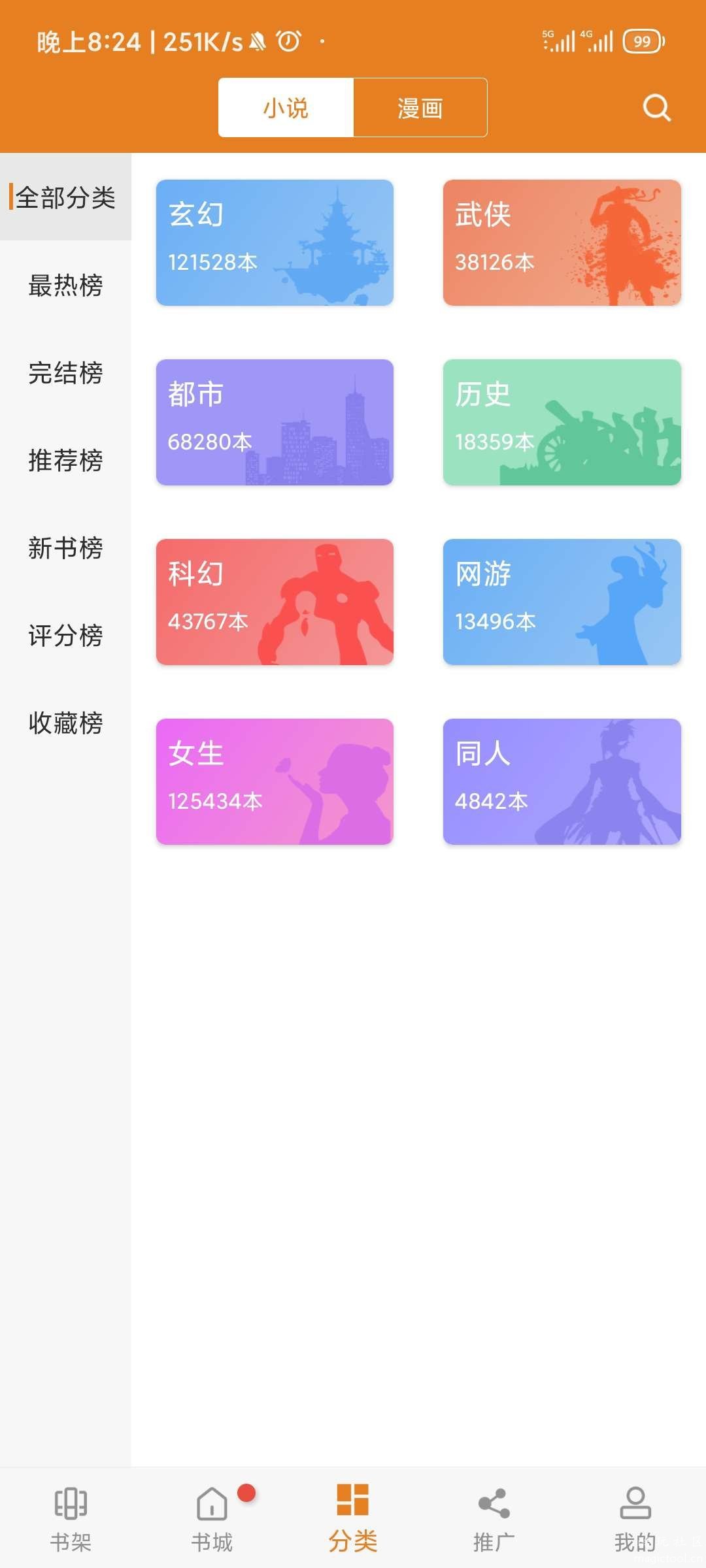Switch to the 漫画 comics tab
The height and width of the screenshot is (1568, 706).
pyautogui.click(x=420, y=108)
